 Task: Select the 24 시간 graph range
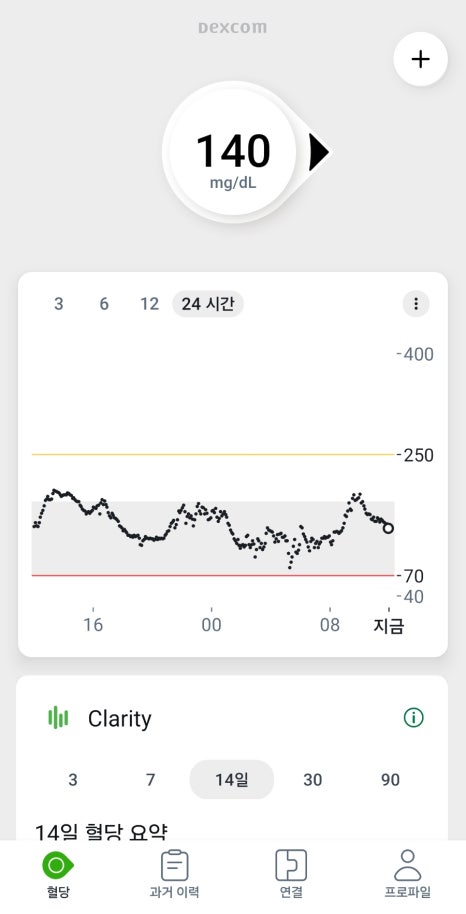tap(208, 304)
